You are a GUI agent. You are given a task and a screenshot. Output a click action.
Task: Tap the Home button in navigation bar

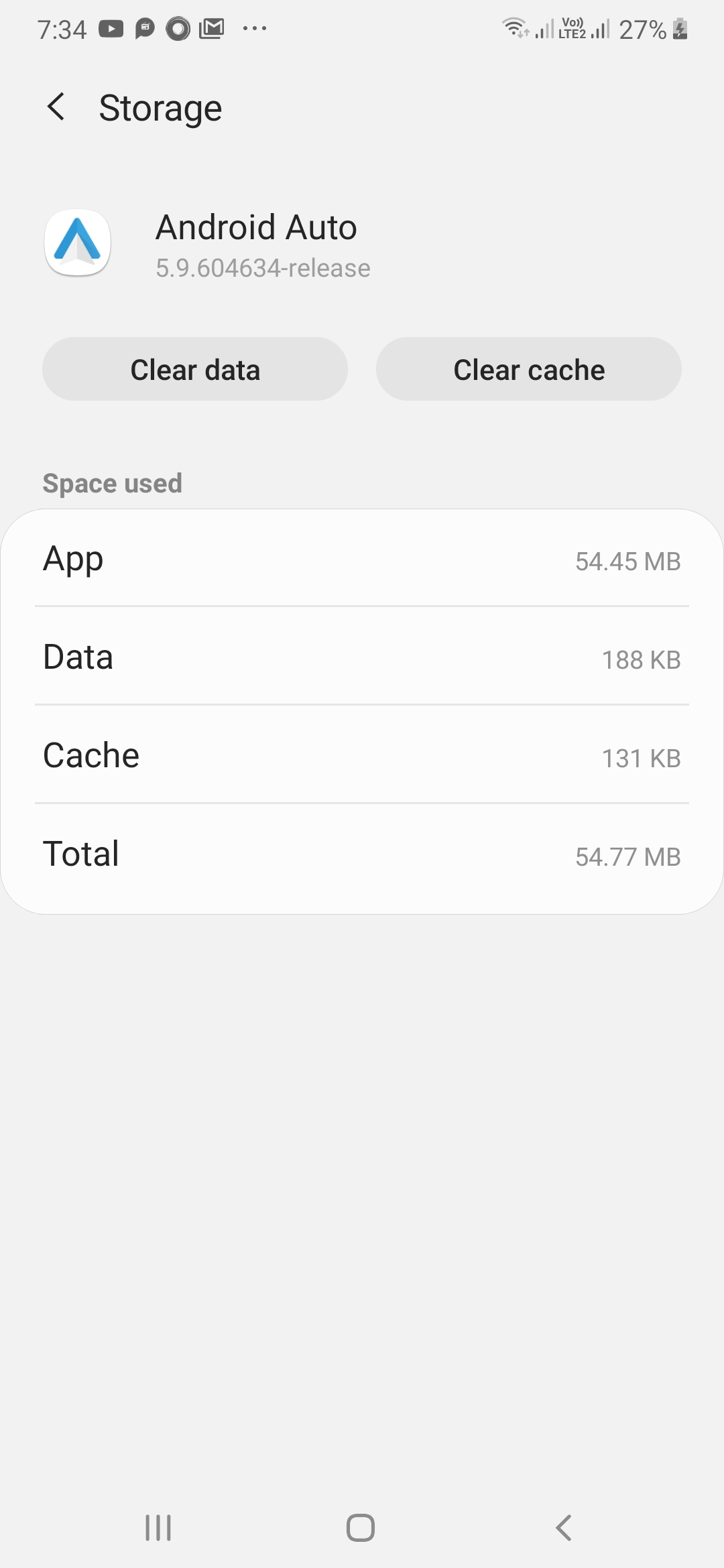pos(361,1528)
